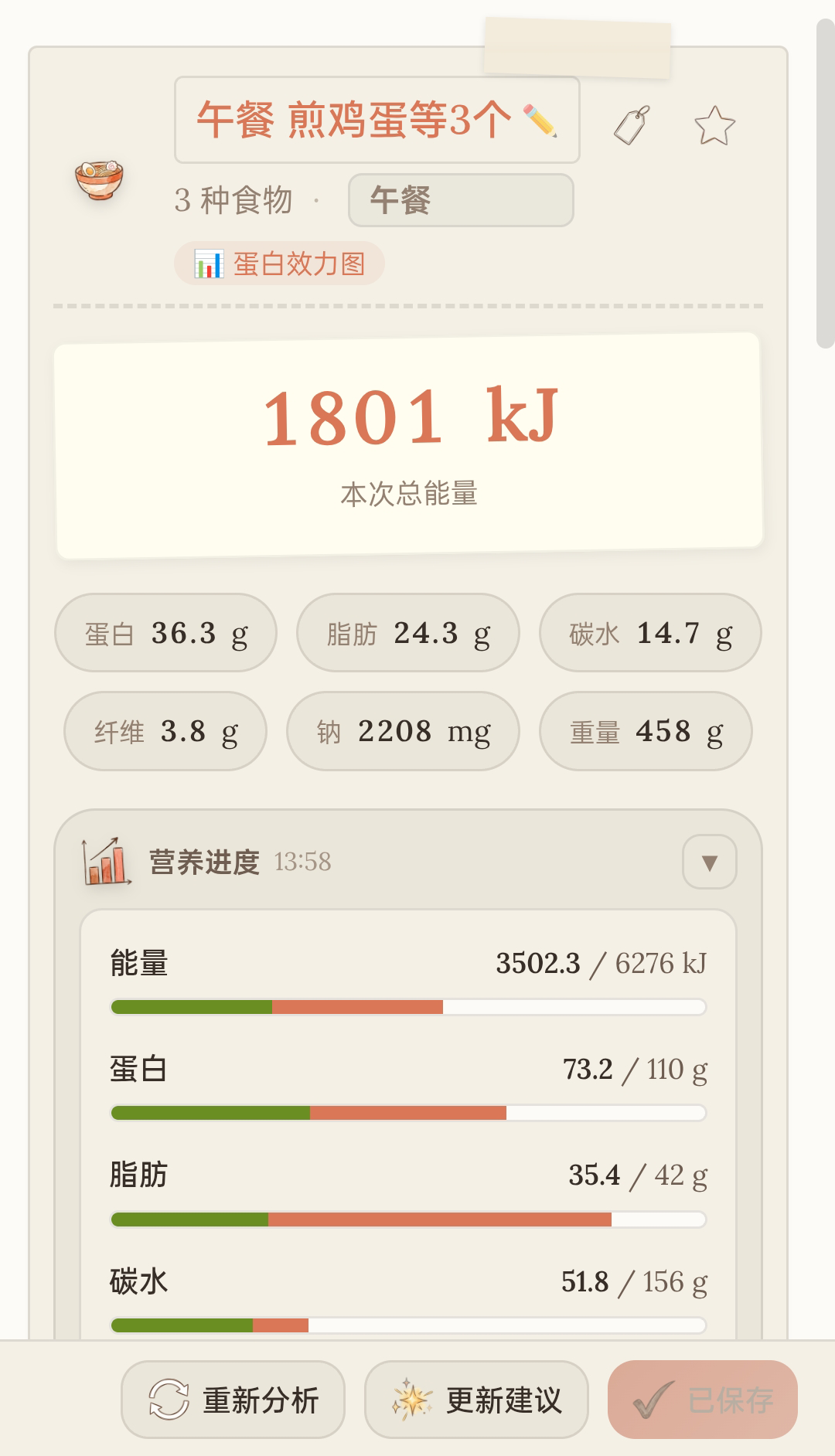Select the 营养进度 section header
835x1456 pixels.
pos(203,860)
